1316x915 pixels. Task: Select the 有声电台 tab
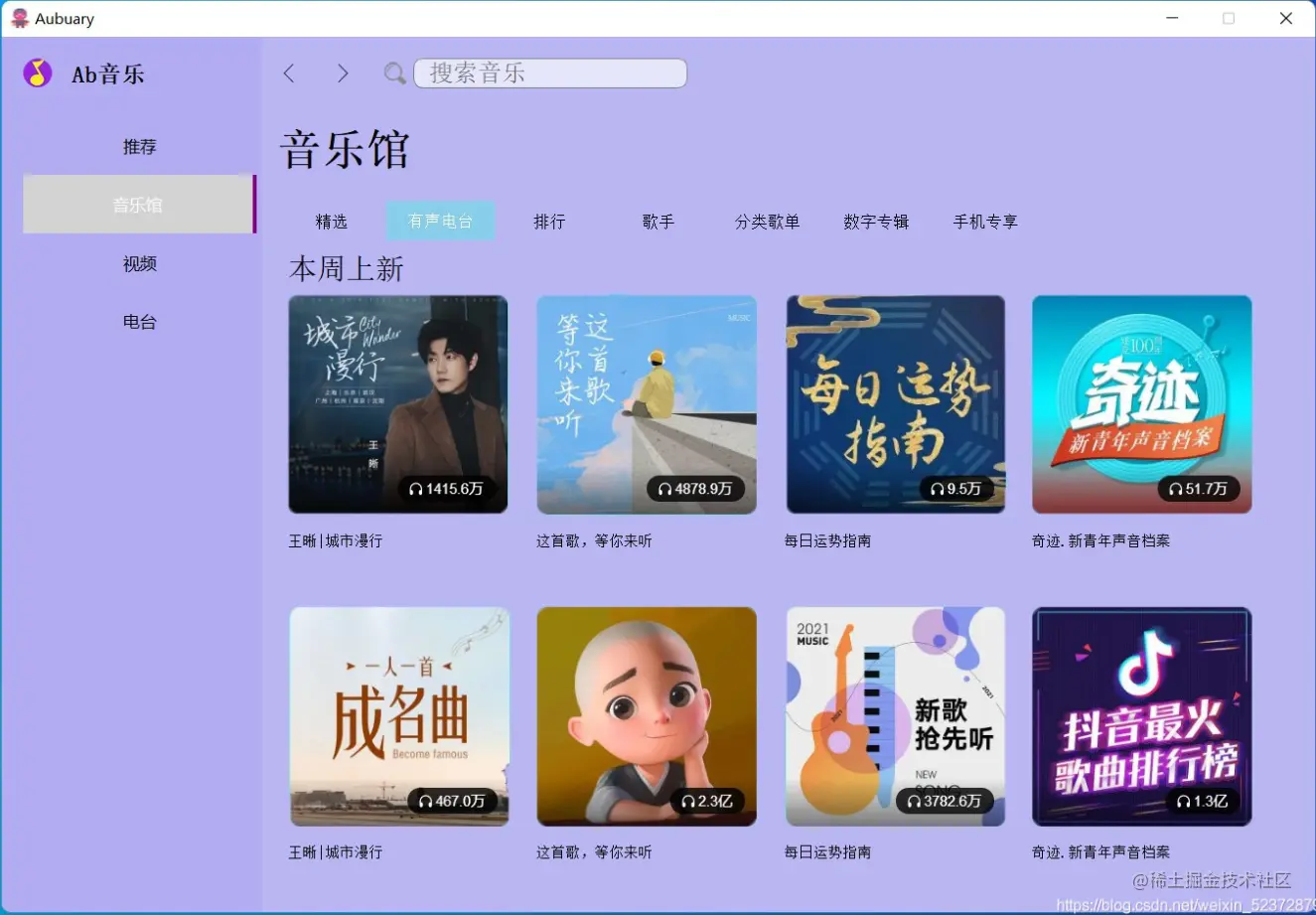440,222
